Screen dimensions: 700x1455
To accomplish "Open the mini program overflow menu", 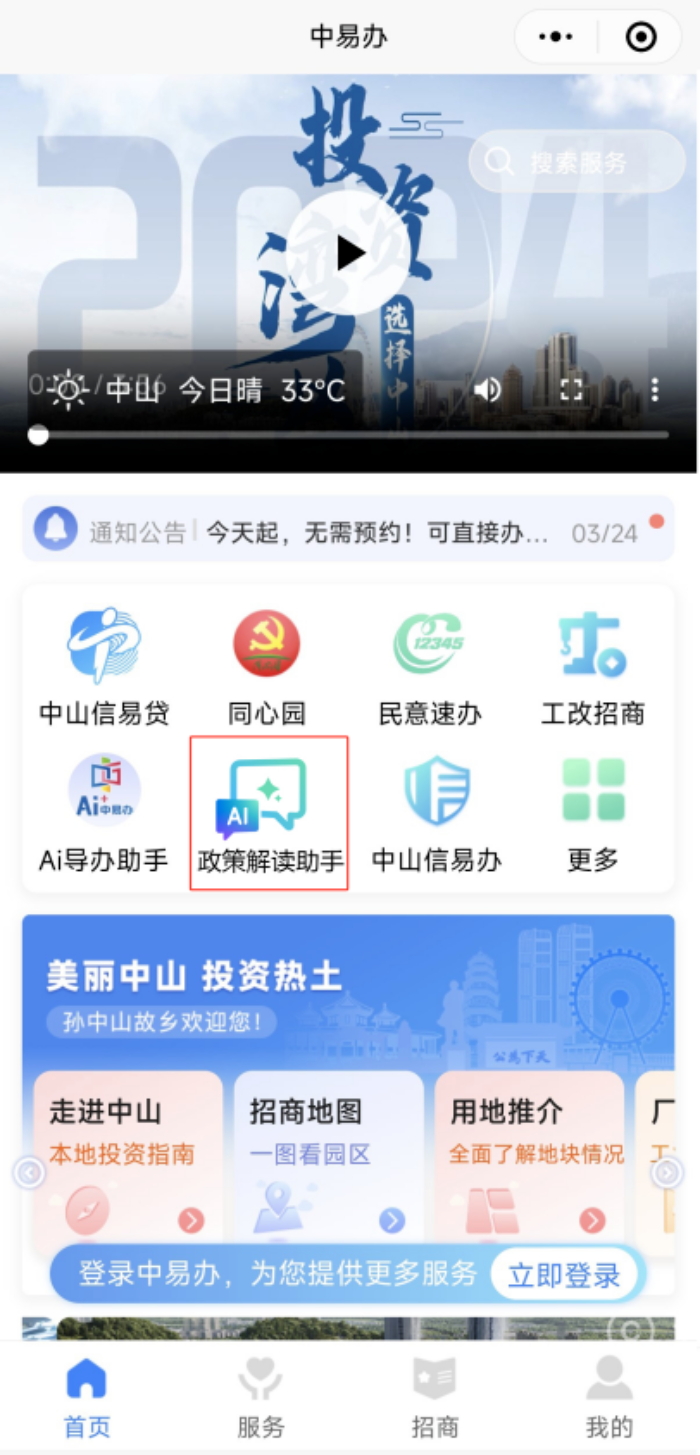I will click(x=556, y=37).
